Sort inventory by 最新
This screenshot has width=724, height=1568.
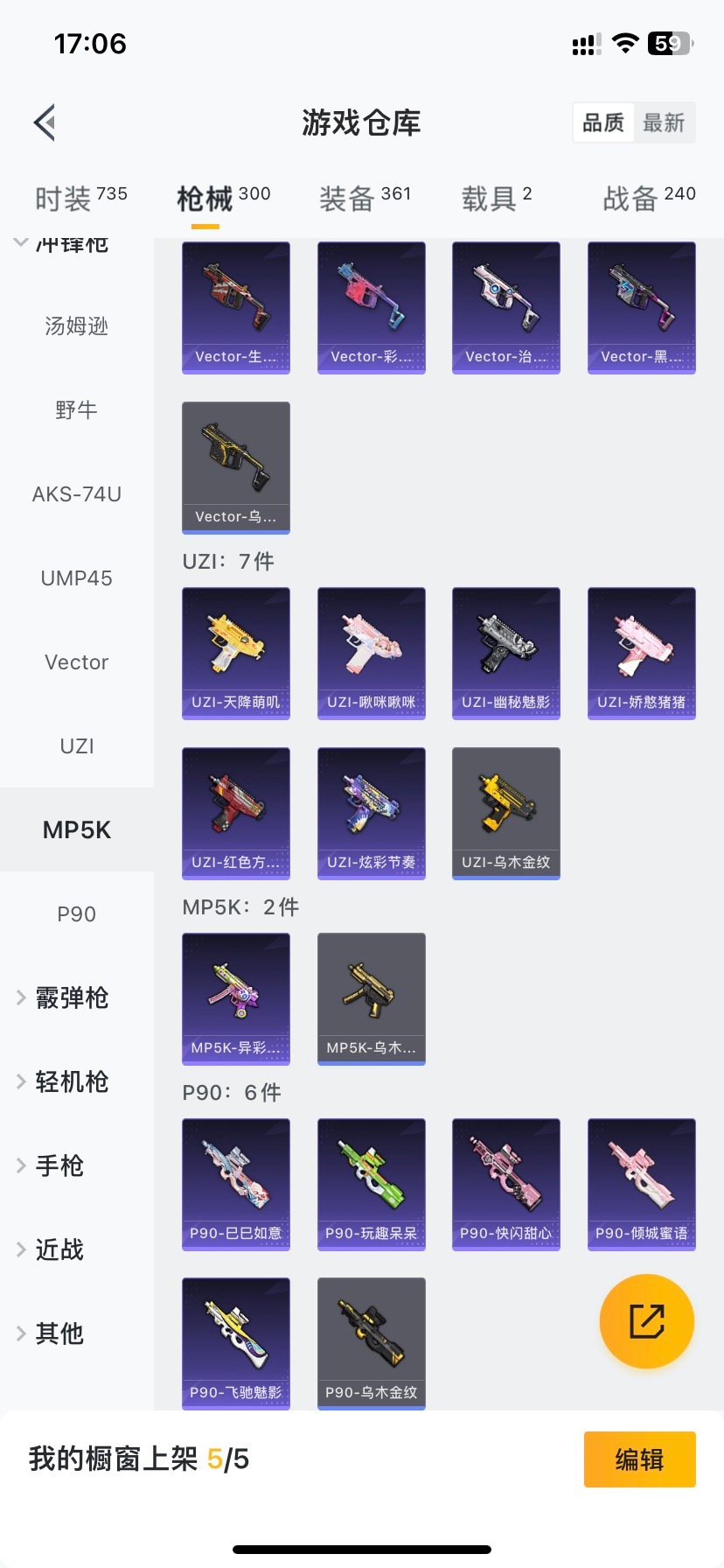pyautogui.click(x=664, y=122)
